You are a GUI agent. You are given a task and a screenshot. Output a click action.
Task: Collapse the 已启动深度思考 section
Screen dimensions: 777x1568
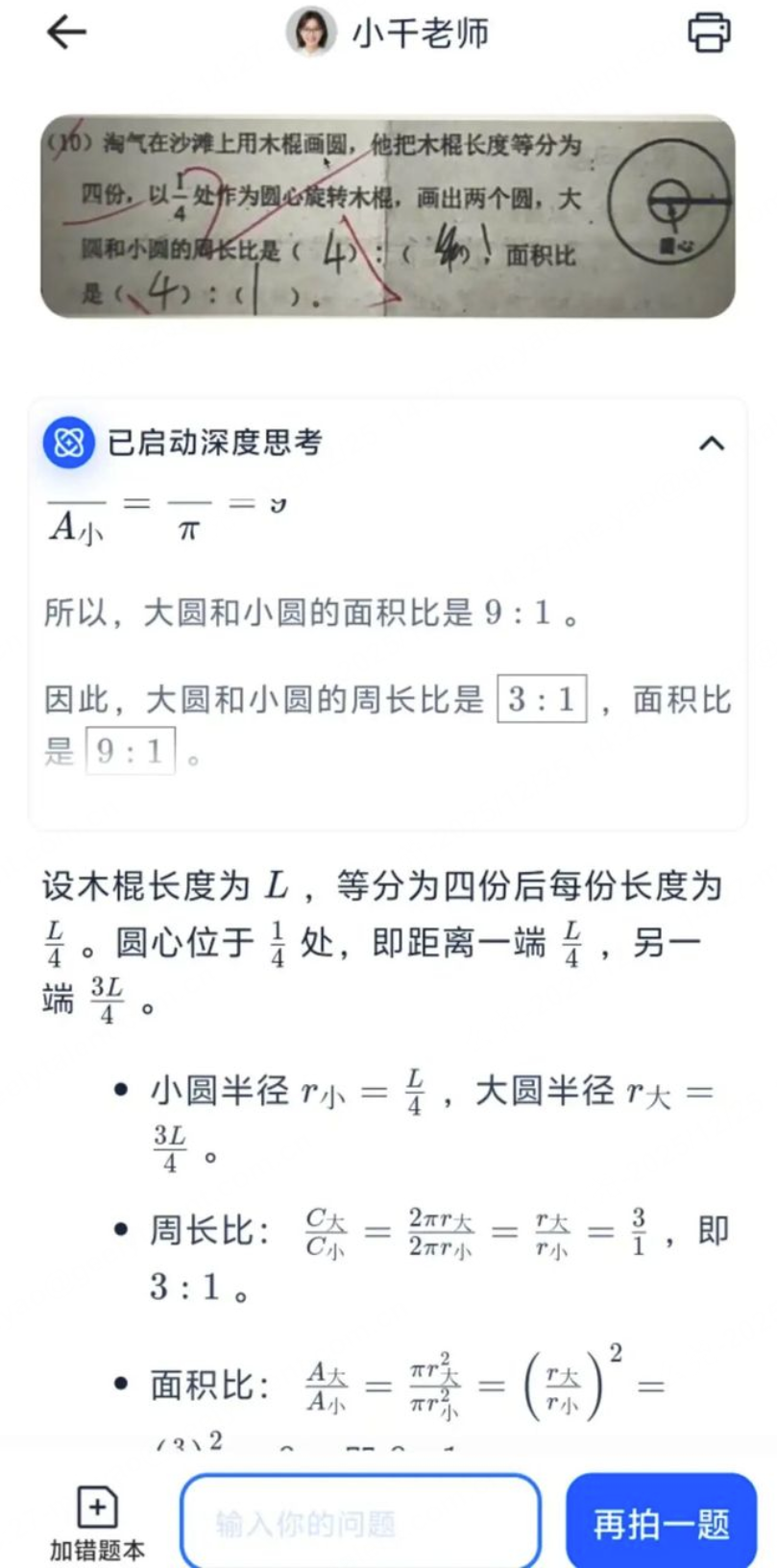711,444
